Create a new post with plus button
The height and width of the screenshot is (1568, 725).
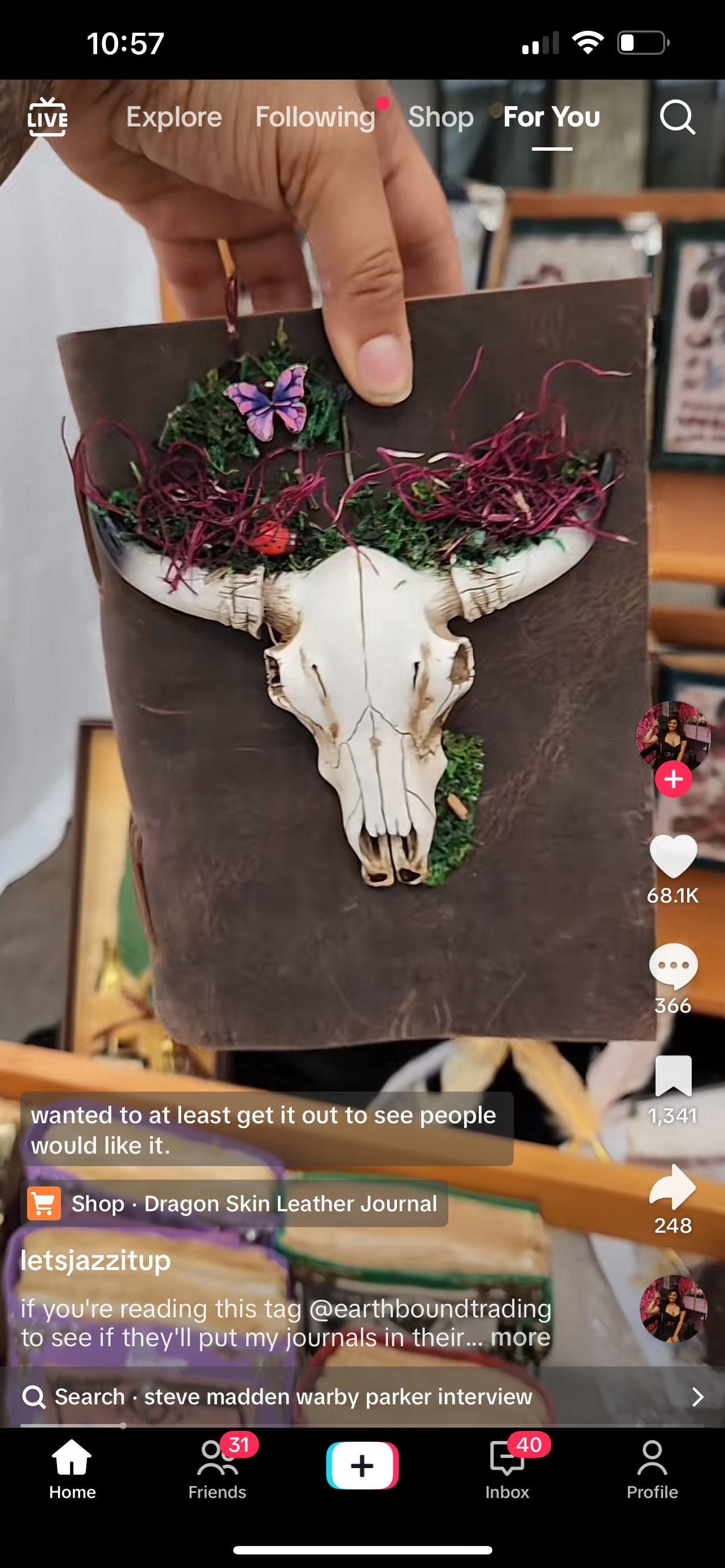pos(362,1466)
